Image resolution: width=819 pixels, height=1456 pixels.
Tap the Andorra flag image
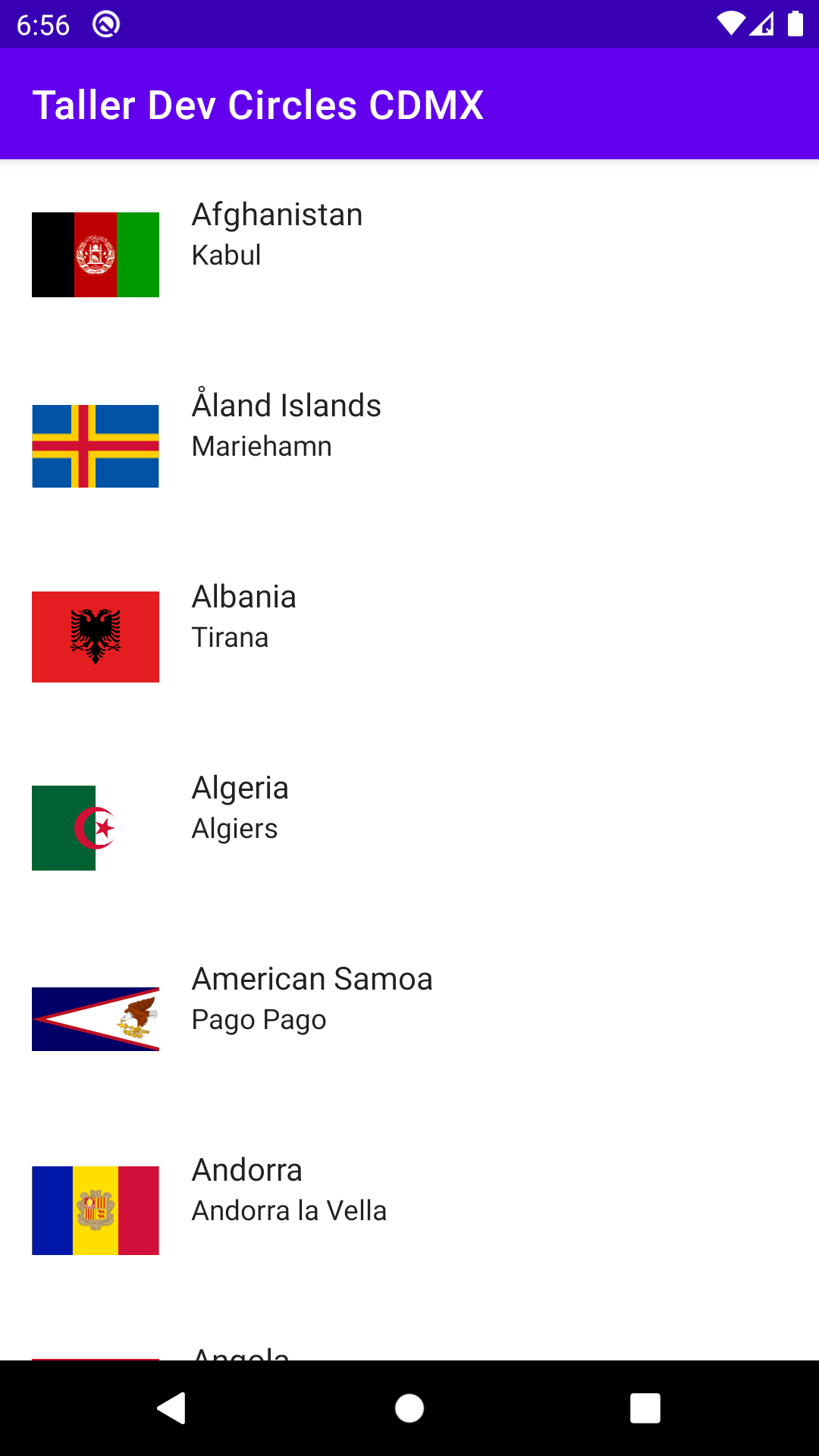(95, 1210)
